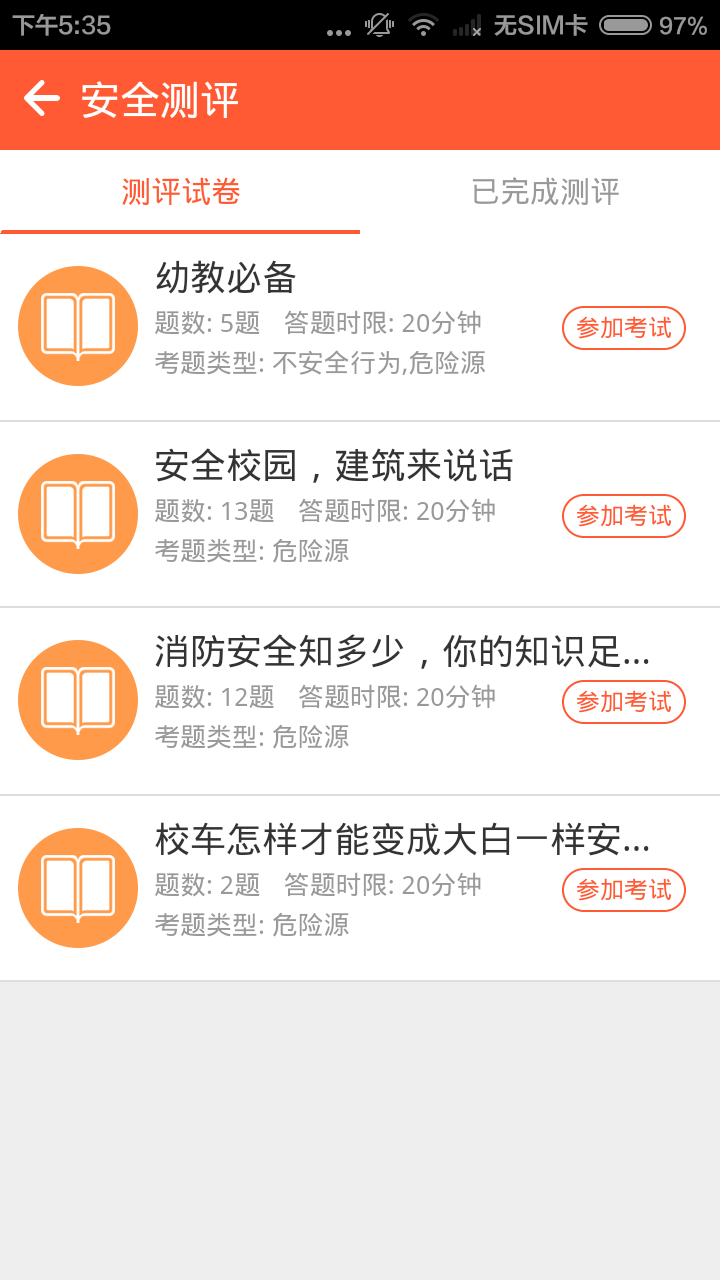720x1280 pixels.
Task: Tap 参加考试 for 幼教必备
Action: pyautogui.click(x=624, y=328)
